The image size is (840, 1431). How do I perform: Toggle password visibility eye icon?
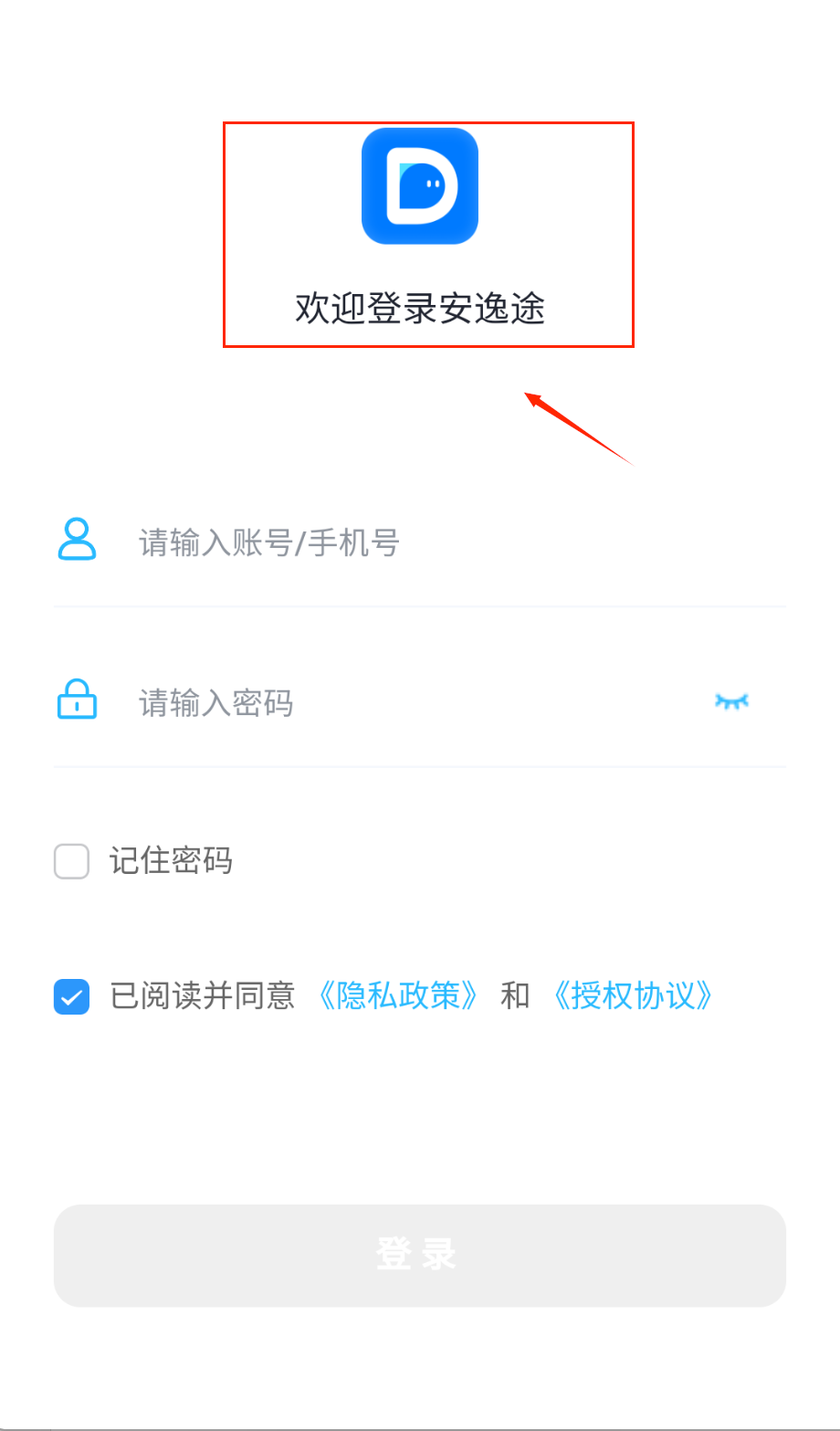click(731, 701)
